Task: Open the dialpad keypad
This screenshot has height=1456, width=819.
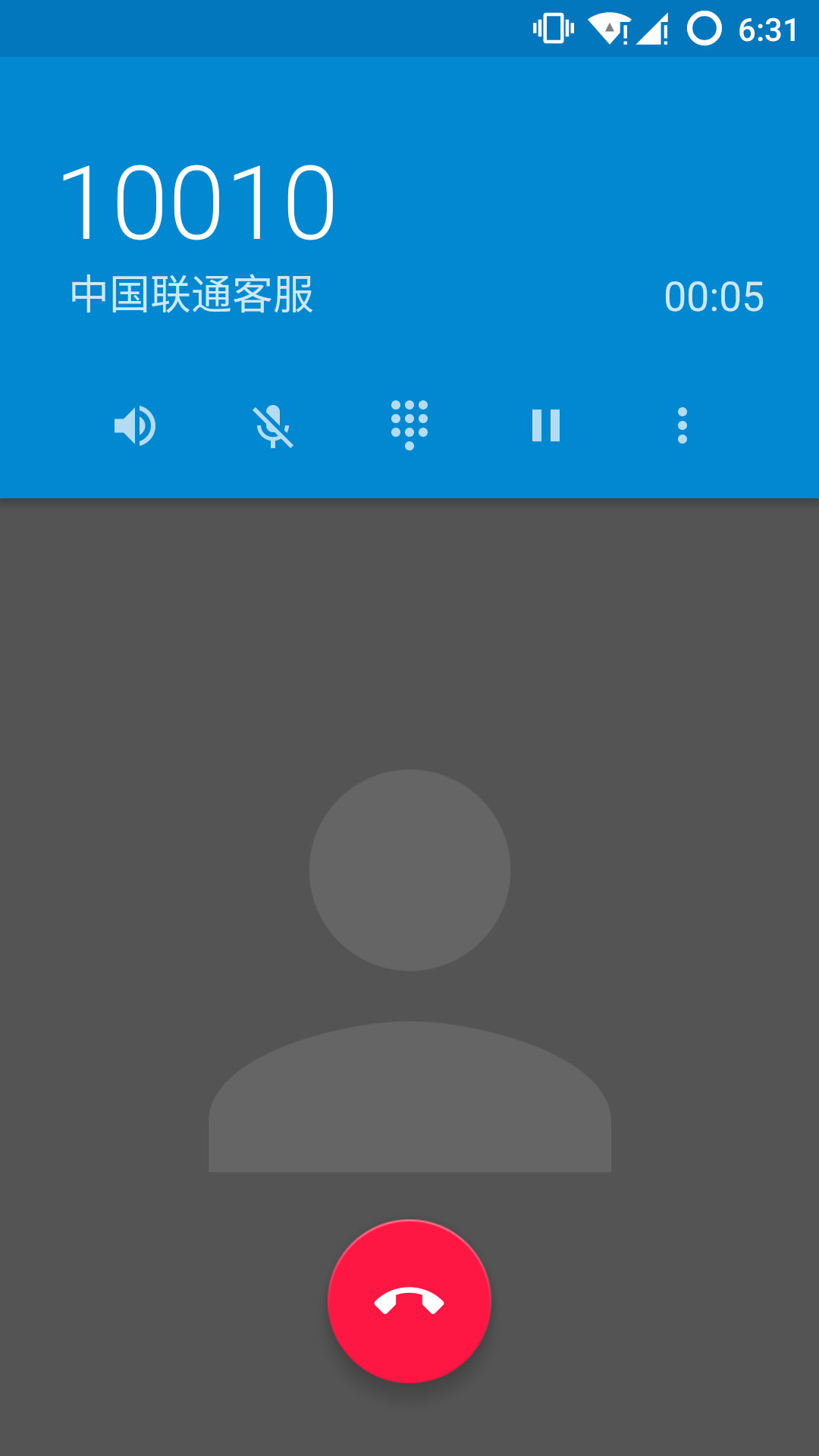Action: click(x=409, y=425)
